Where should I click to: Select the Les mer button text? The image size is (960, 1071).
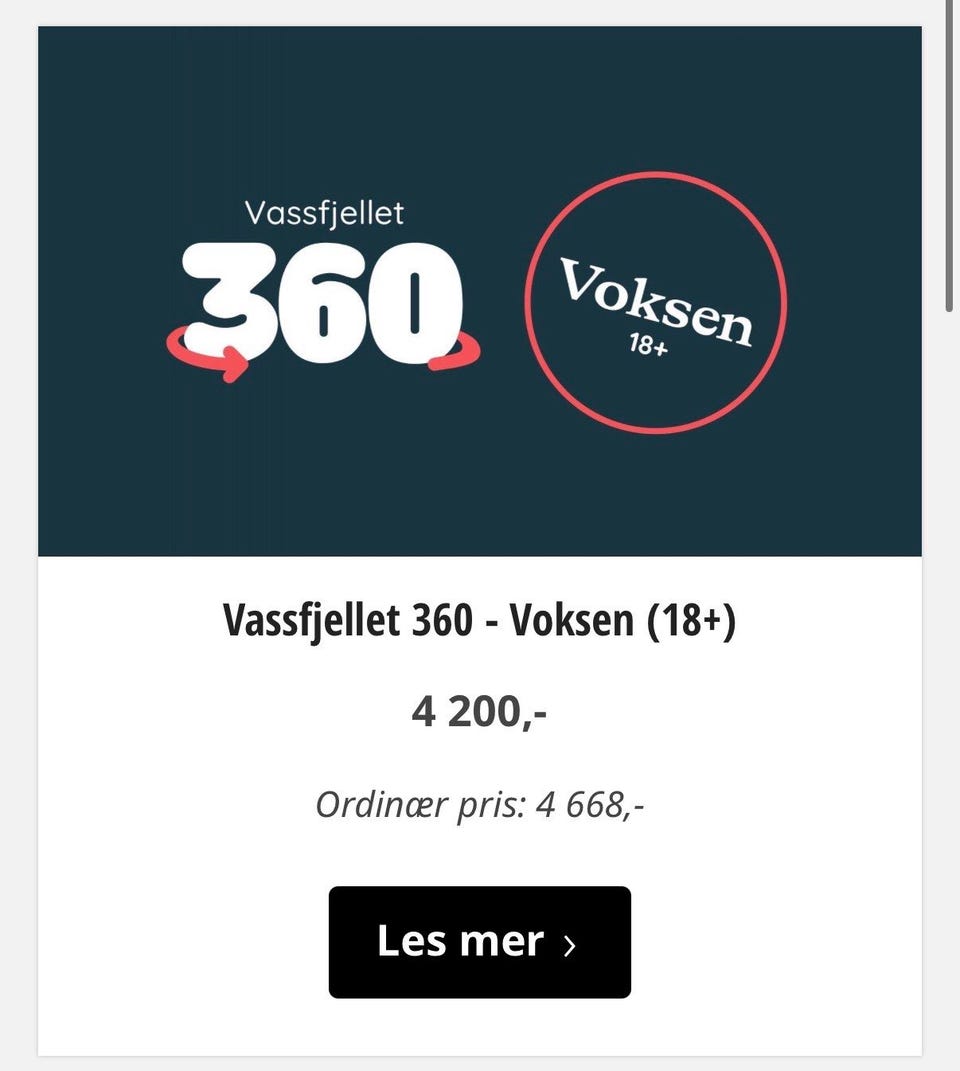(x=460, y=940)
